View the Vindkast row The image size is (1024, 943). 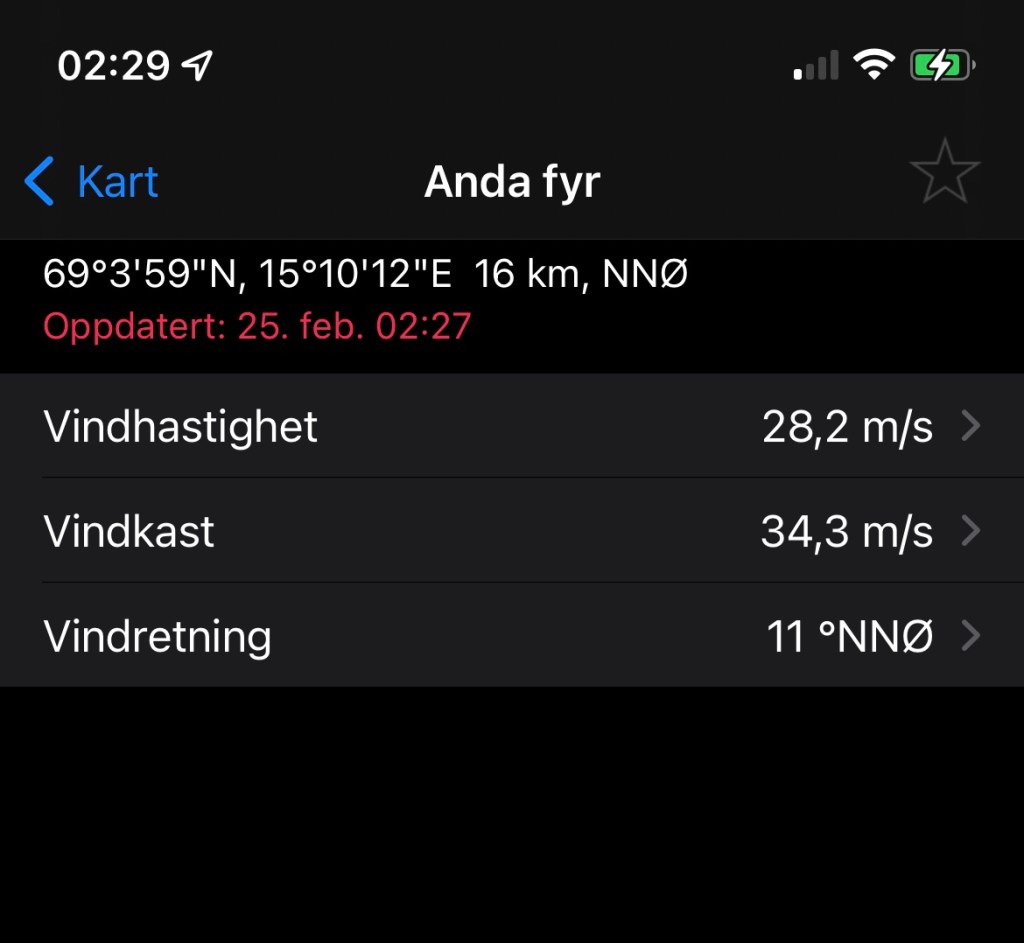[512, 531]
